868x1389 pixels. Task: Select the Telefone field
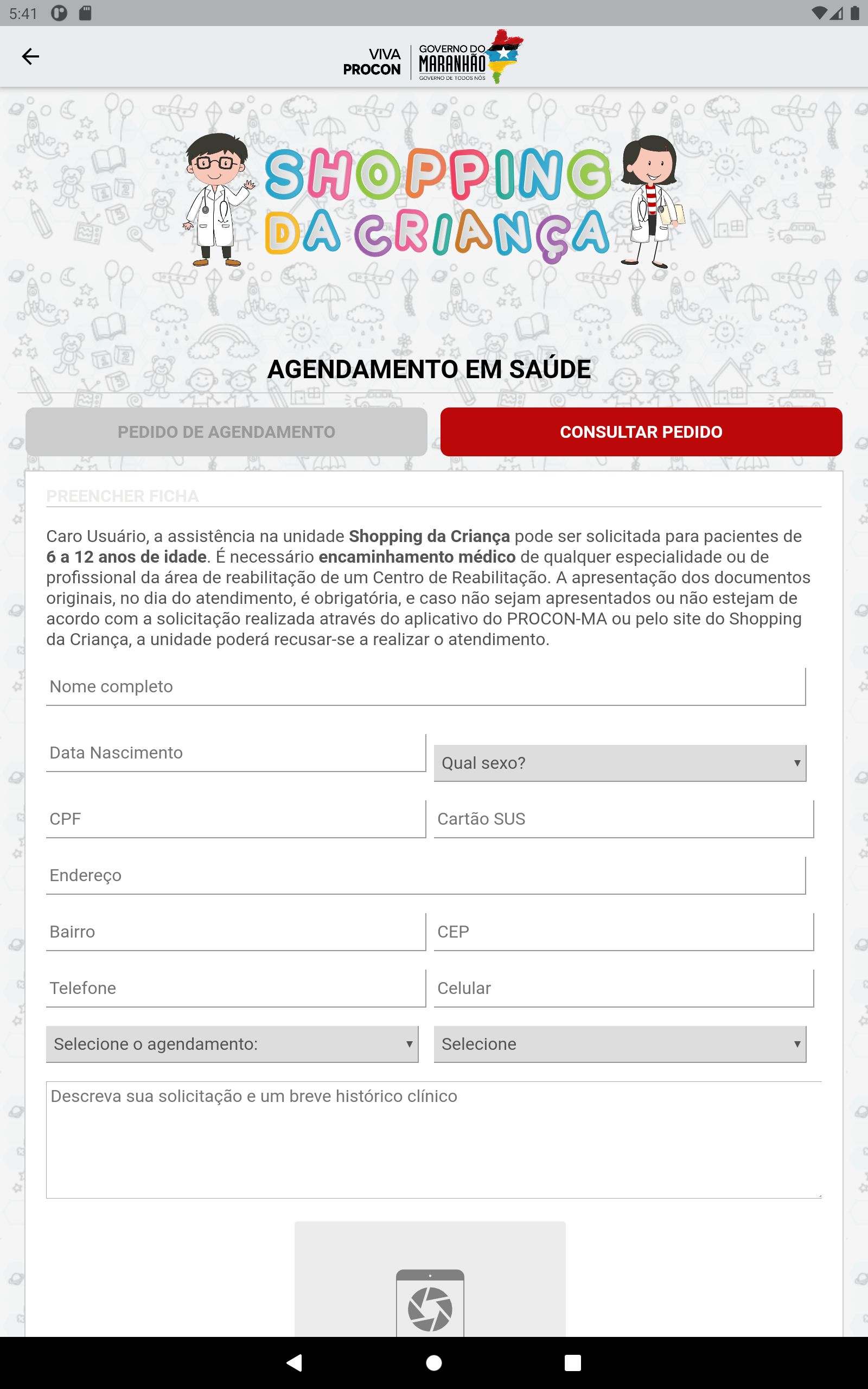(235, 988)
